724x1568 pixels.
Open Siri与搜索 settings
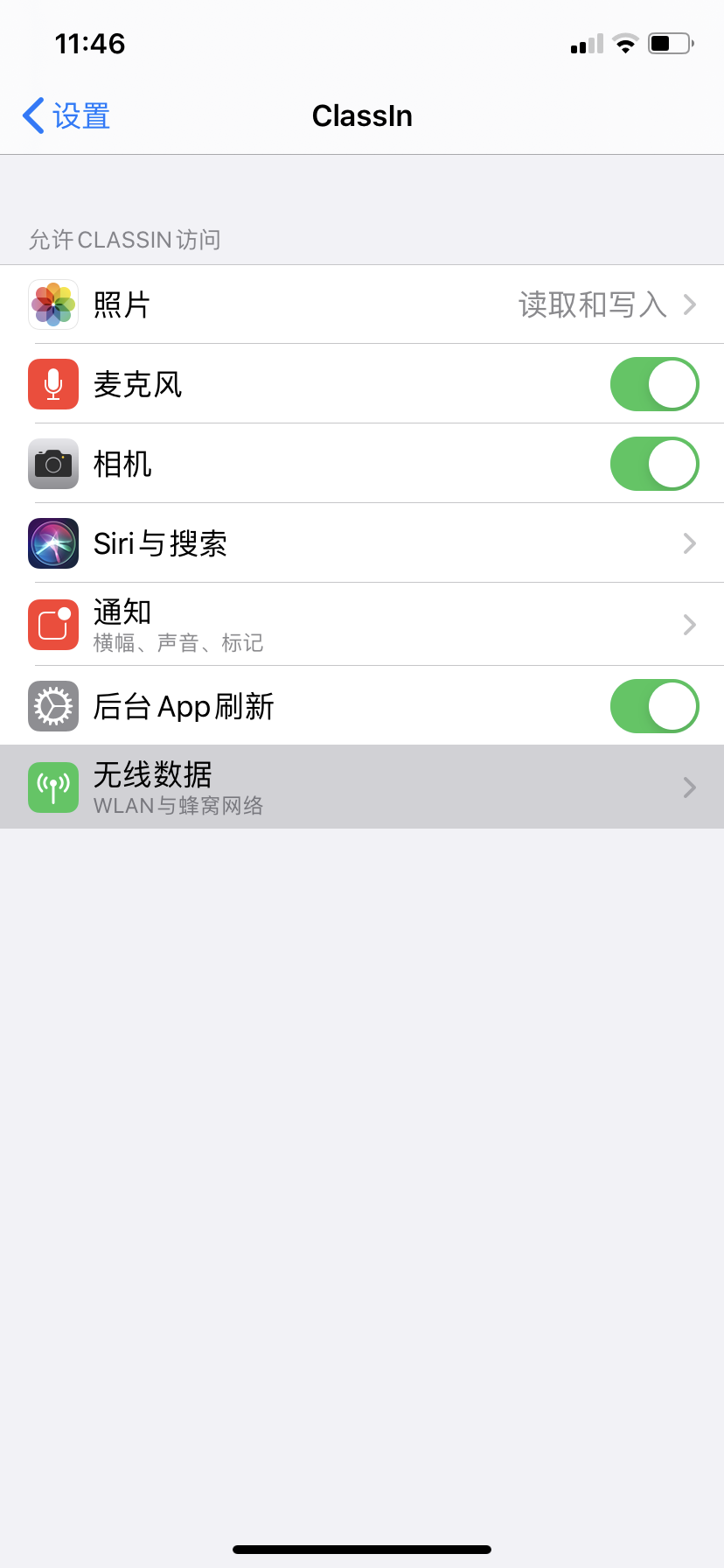point(362,543)
